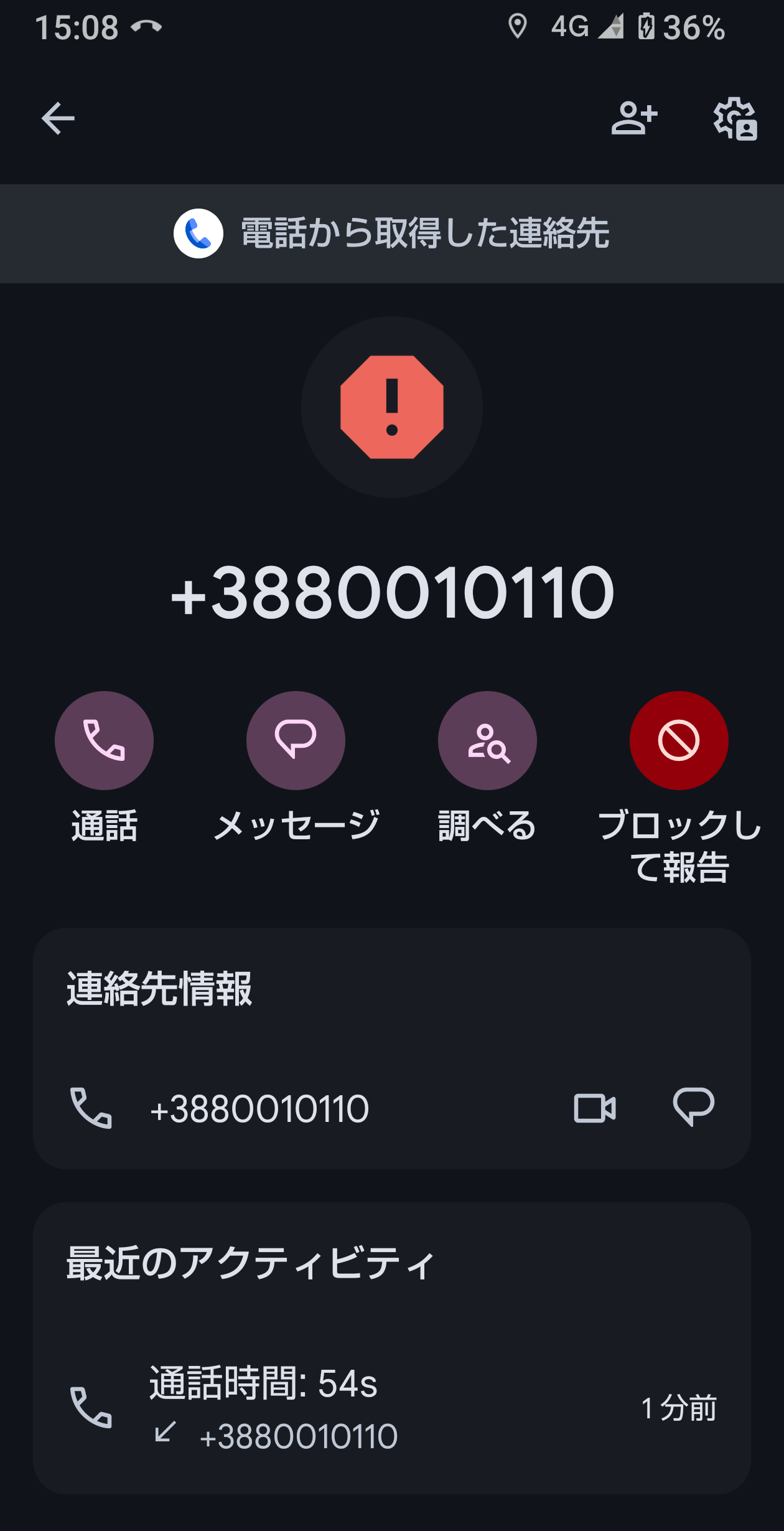Screen dimensions: 784x1531
Task: Open the contact settings gear icon
Action: coord(735,118)
